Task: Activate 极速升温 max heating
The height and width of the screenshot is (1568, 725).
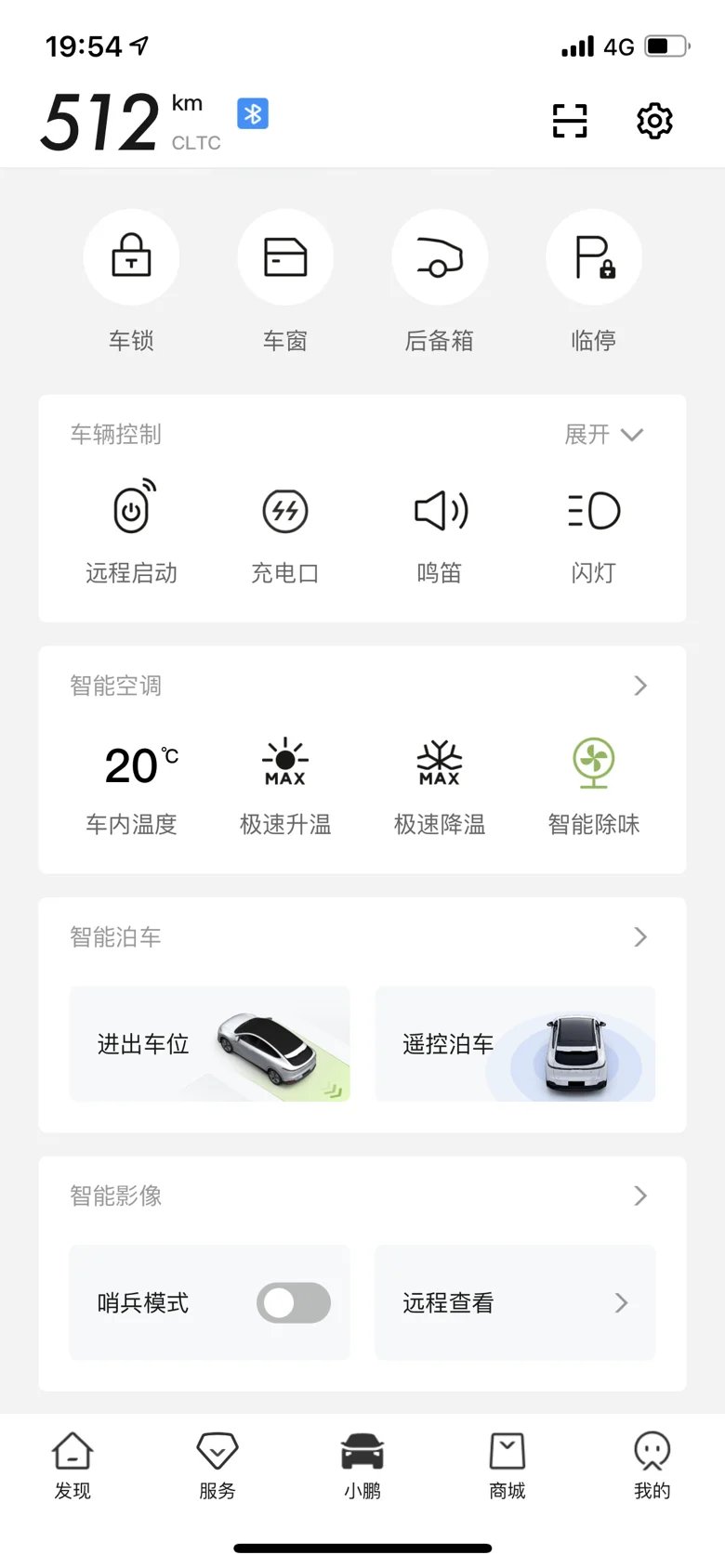Action: (285, 786)
